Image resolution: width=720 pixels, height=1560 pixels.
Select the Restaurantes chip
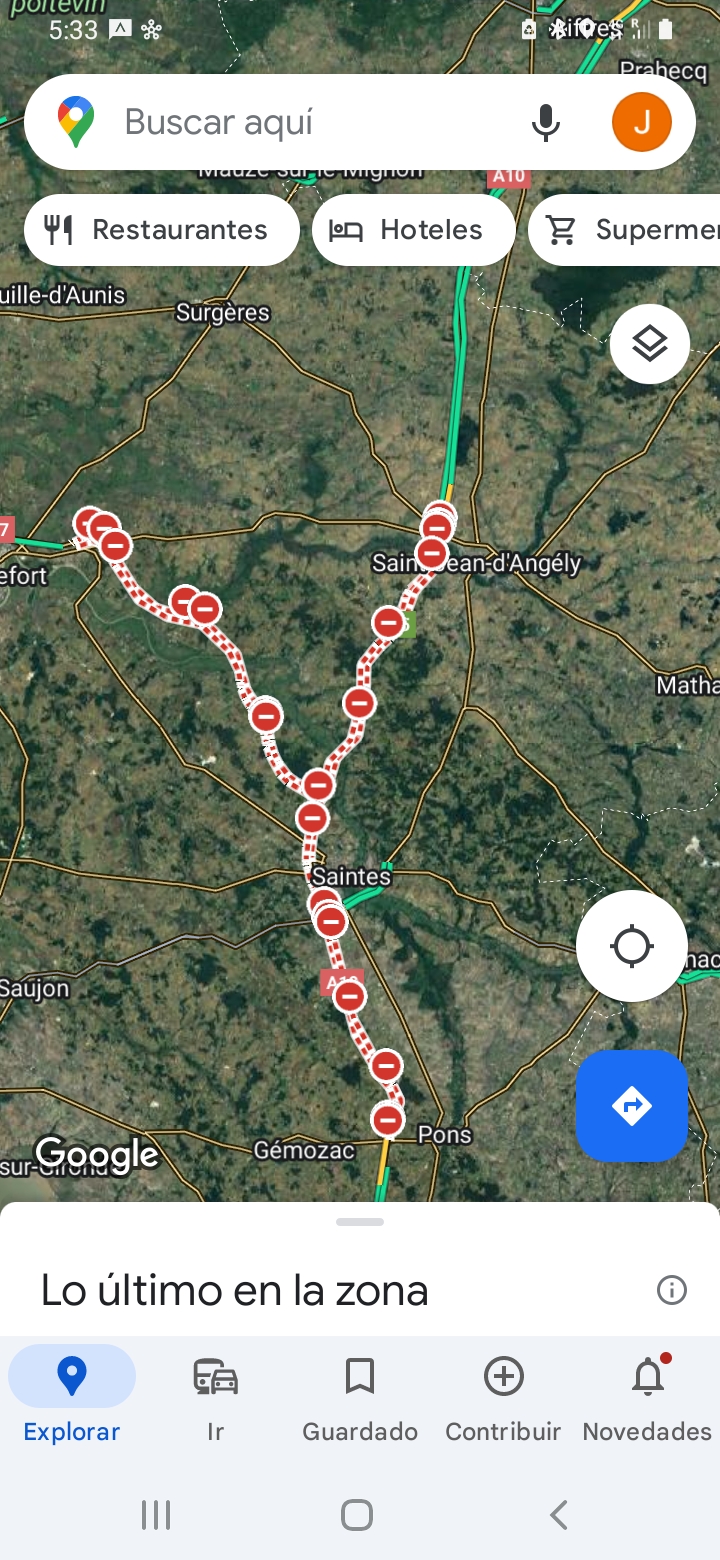tap(161, 230)
